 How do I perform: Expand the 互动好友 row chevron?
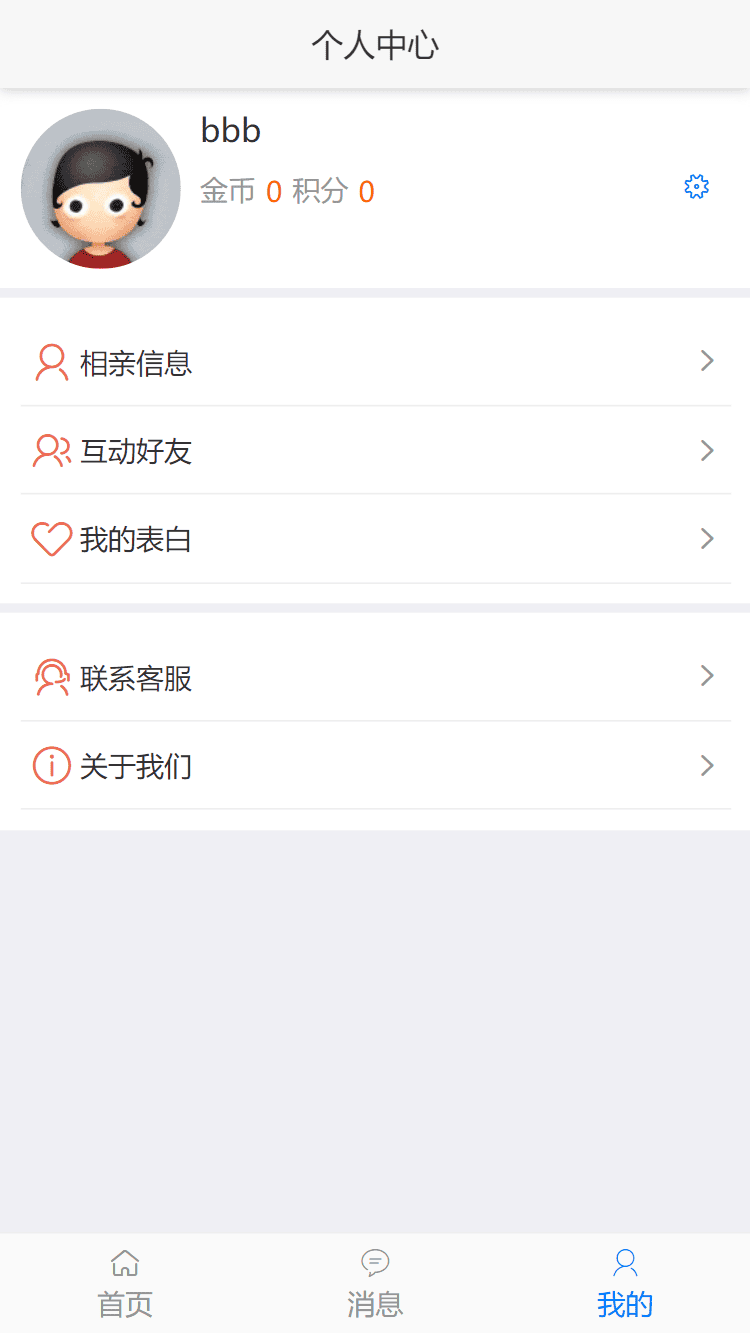pyautogui.click(x=707, y=450)
